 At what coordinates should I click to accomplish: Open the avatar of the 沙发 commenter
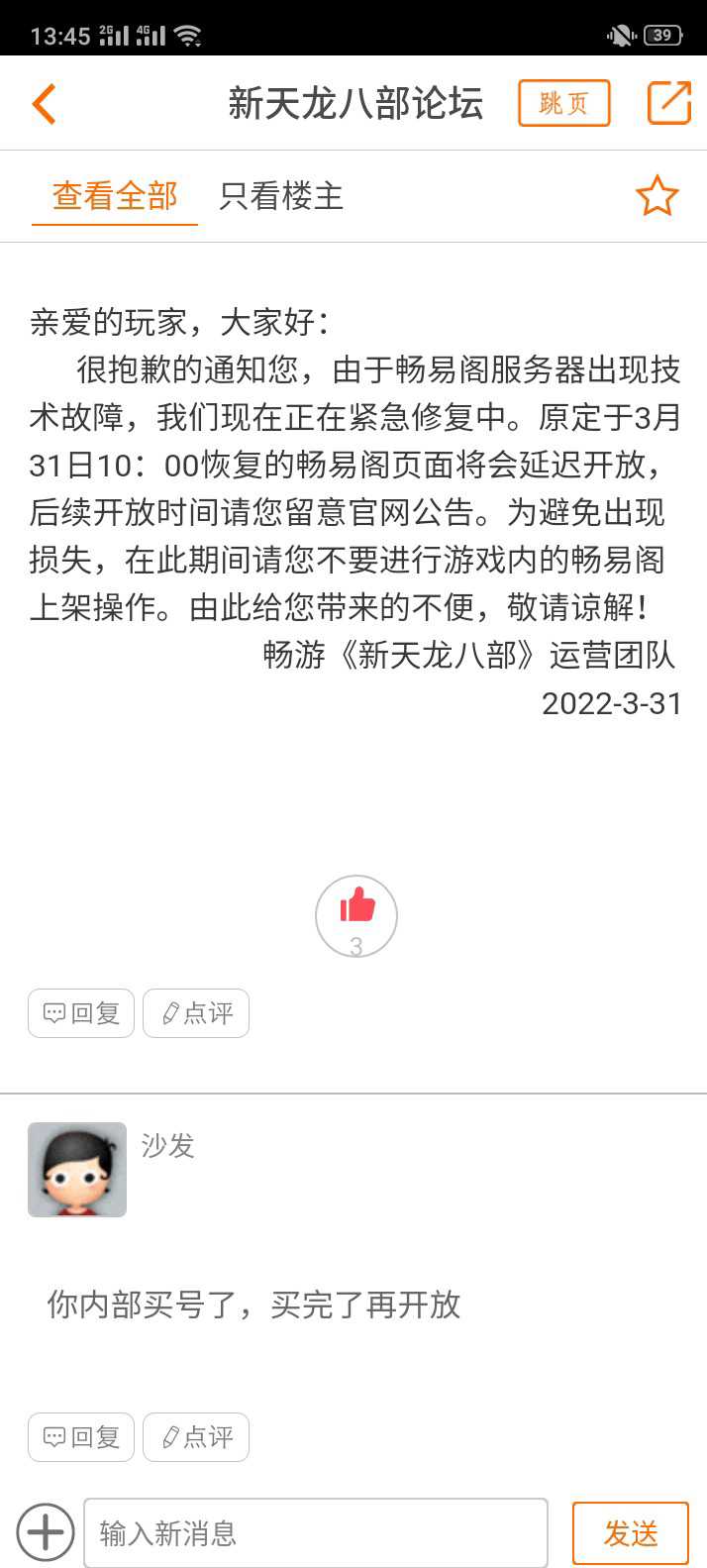[77, 1169]
